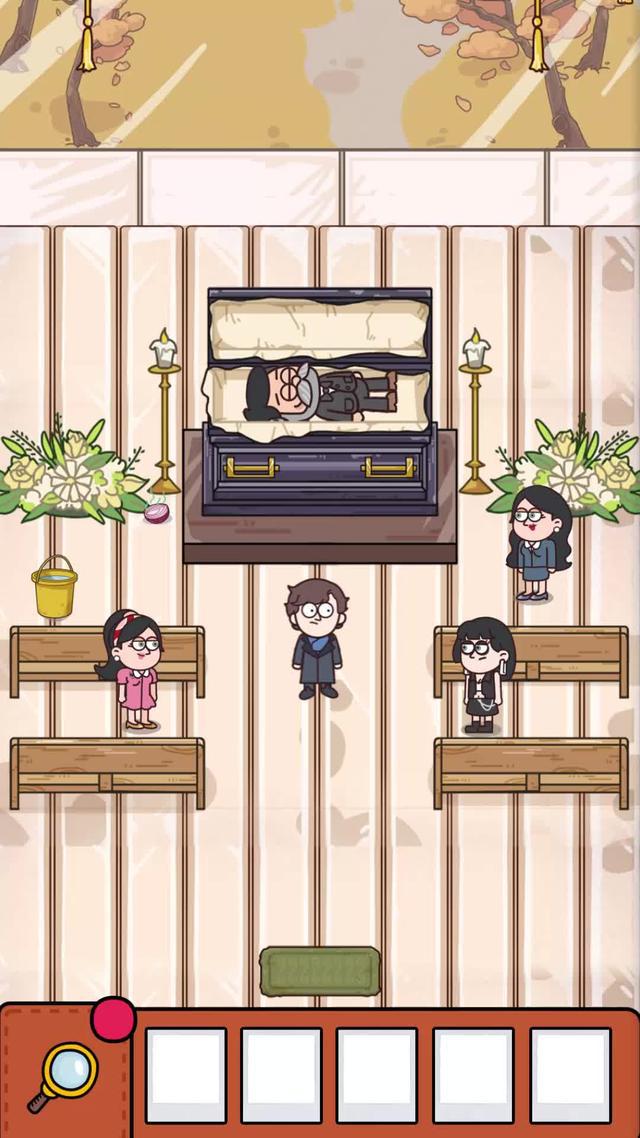640x1138 pixels.
Task: Tap the onion beside the coffin
Action: pos(157,512)
